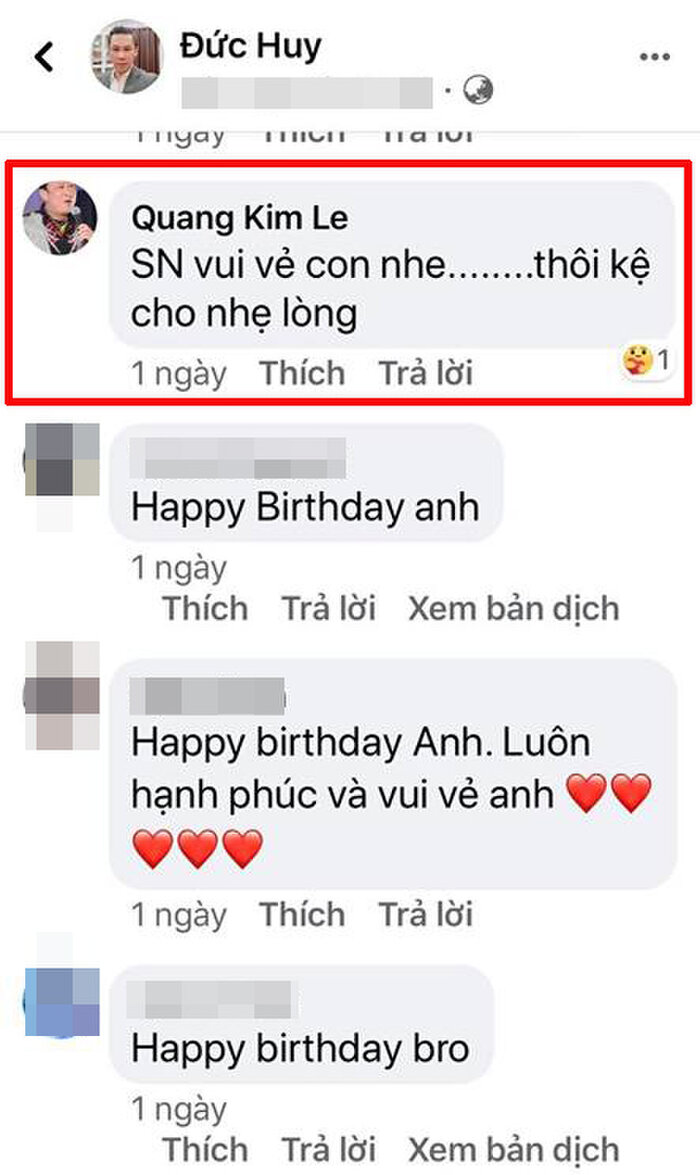The image size is (700, 1175).
Task: Reply to the "Happy birthday bro" comment
Action: click(327, 1149)
